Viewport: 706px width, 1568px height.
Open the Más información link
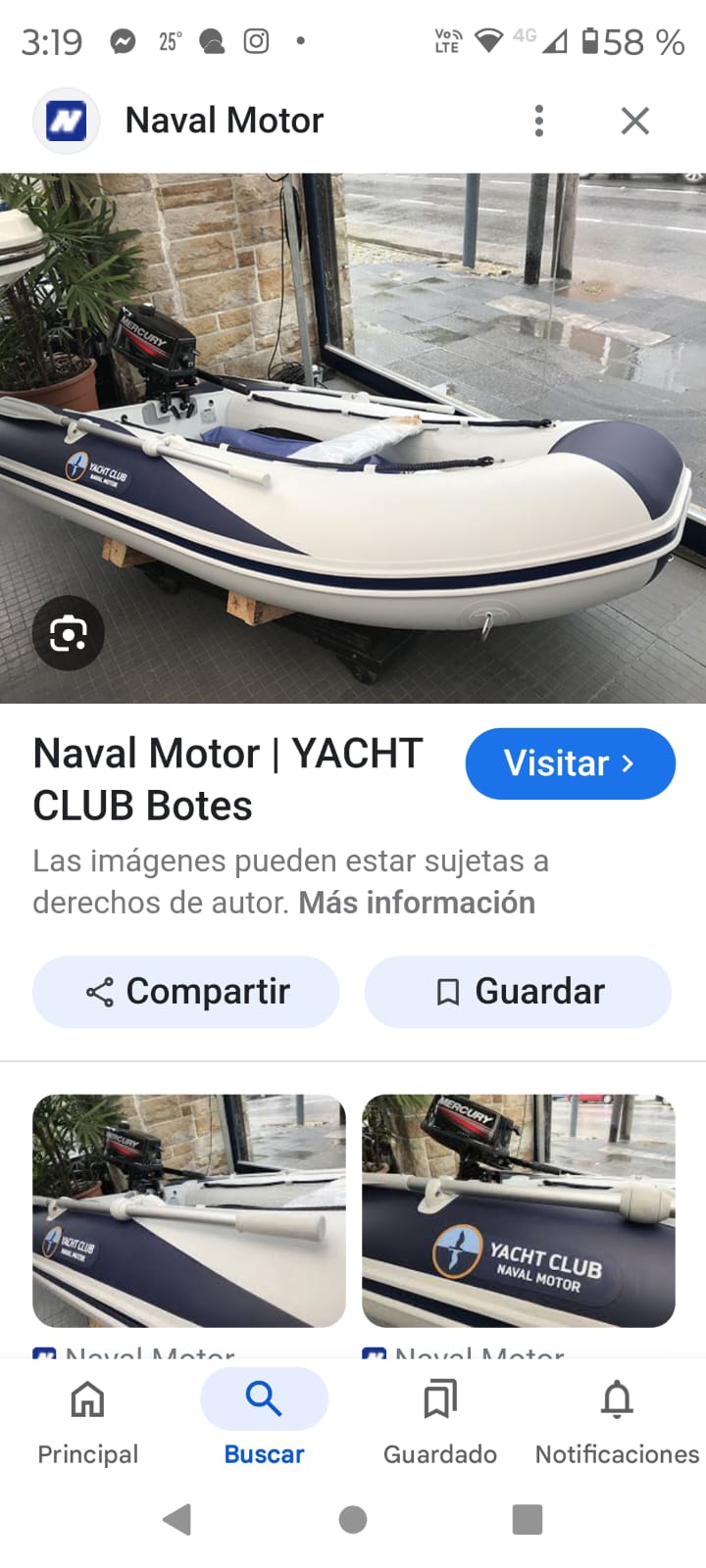pyautogui.click(x=417, y=903)
